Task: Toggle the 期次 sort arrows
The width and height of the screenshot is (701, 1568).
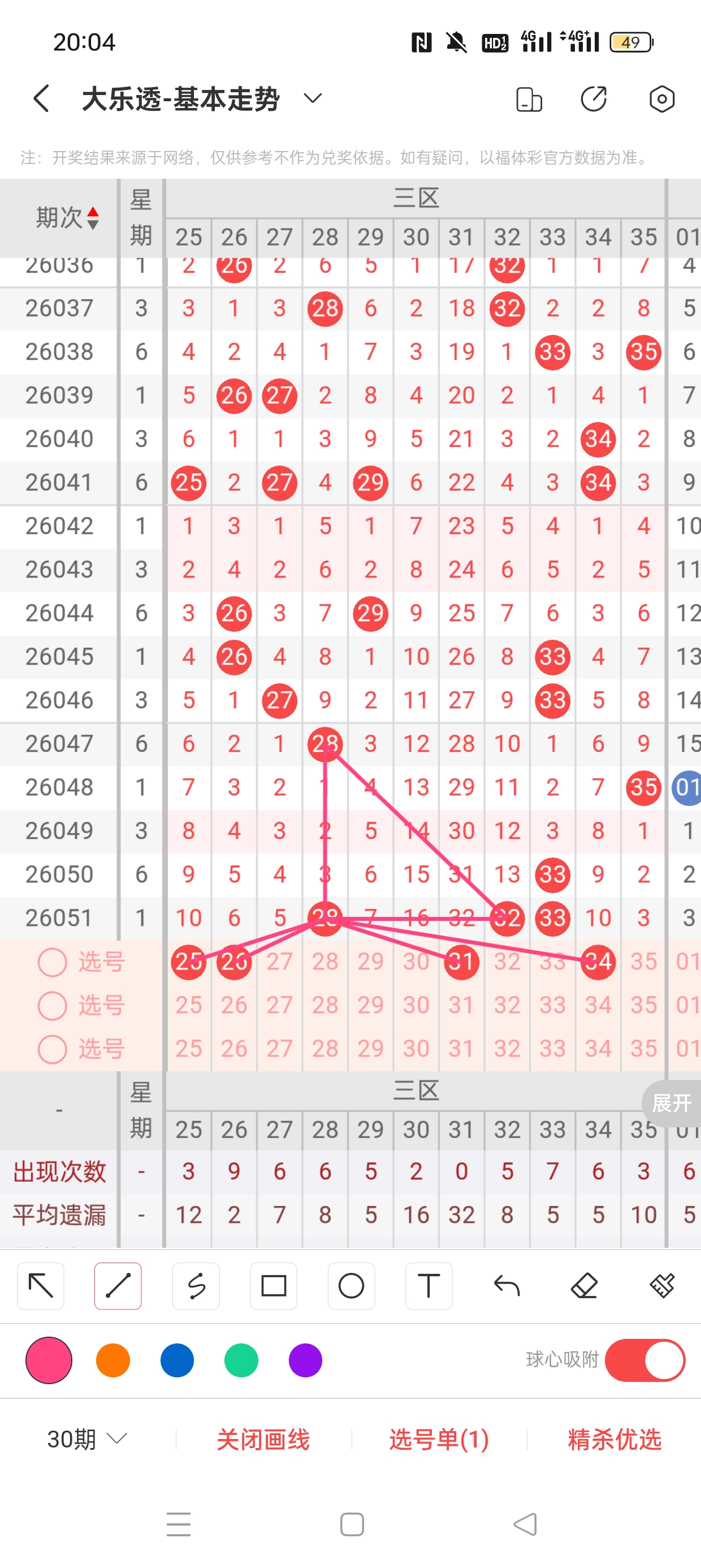Action: (93, 217)
